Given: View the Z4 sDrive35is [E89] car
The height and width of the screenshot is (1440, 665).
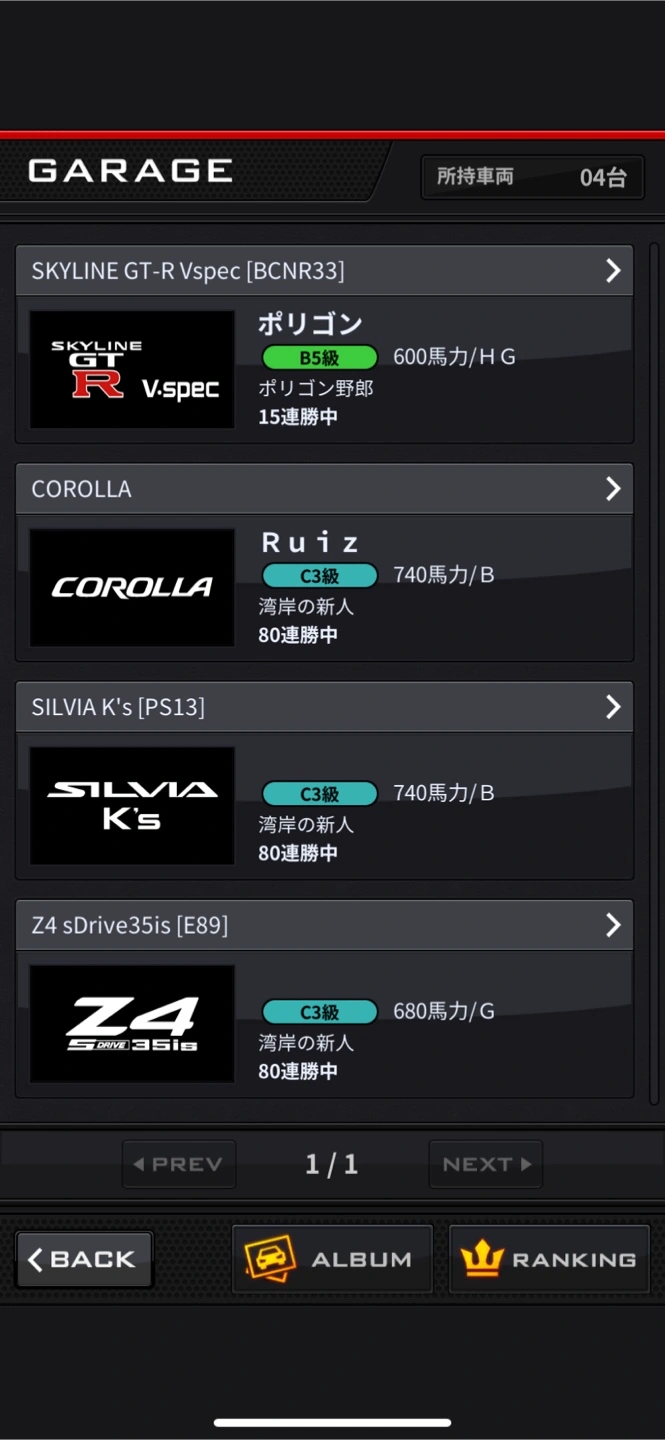Looking at the screenshot, I should click(324, 925).
